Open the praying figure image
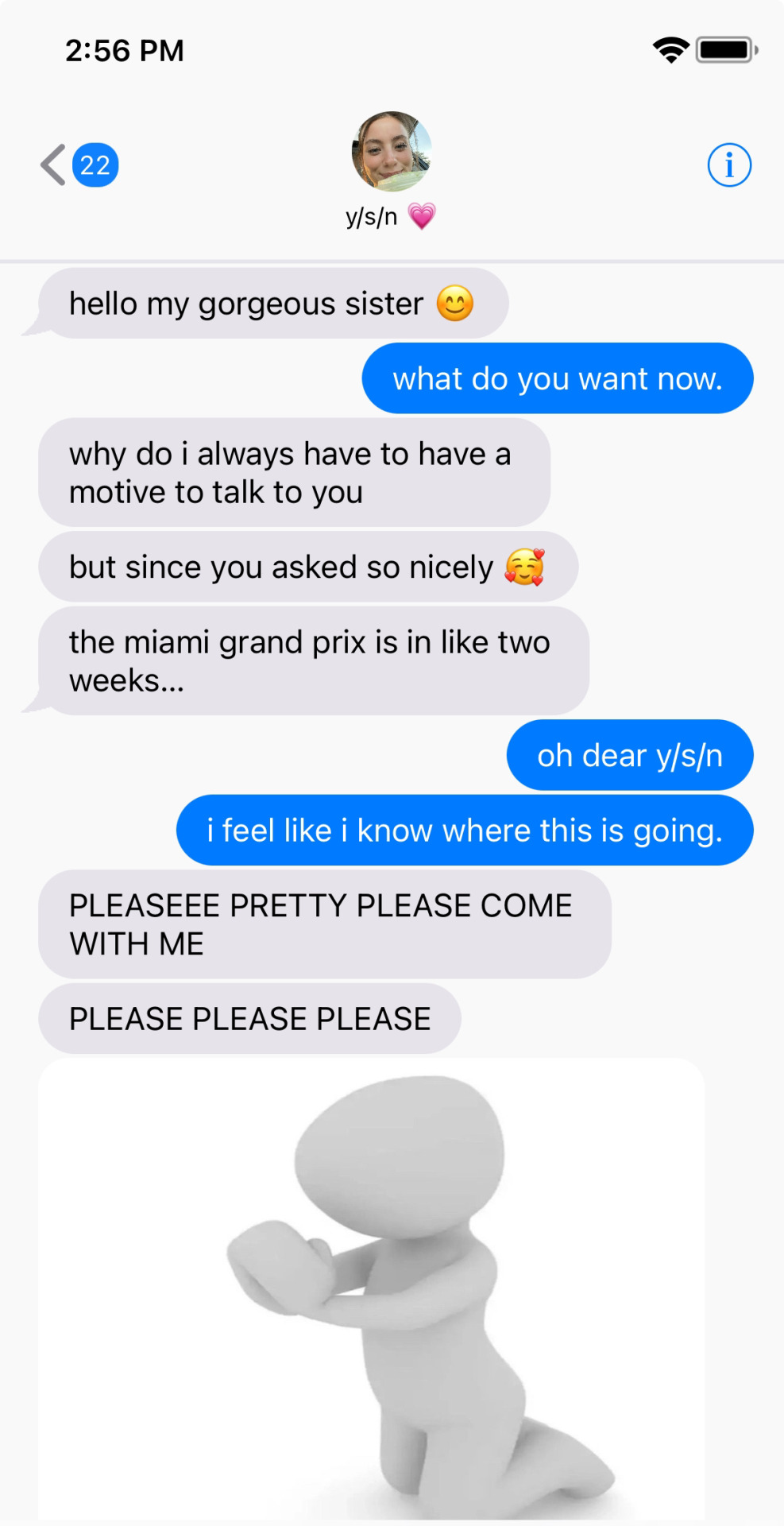 click(372, 1288)
